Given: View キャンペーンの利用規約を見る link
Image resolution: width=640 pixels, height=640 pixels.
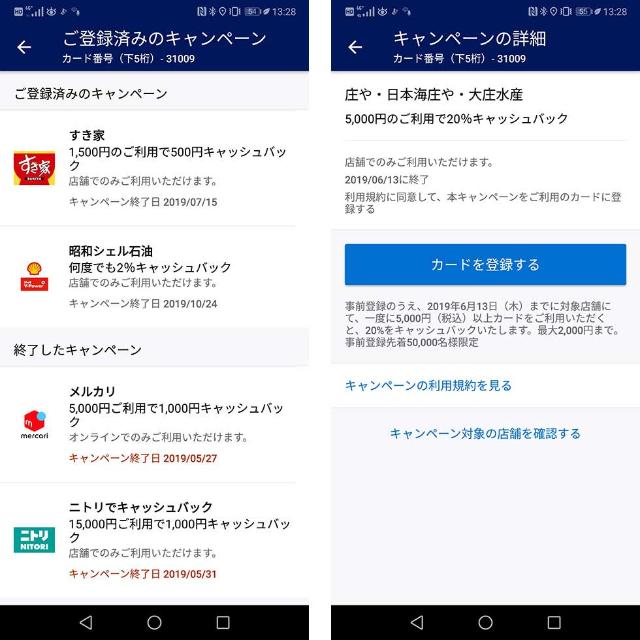Looking at the screenshot, I should [x=428, y=385].
